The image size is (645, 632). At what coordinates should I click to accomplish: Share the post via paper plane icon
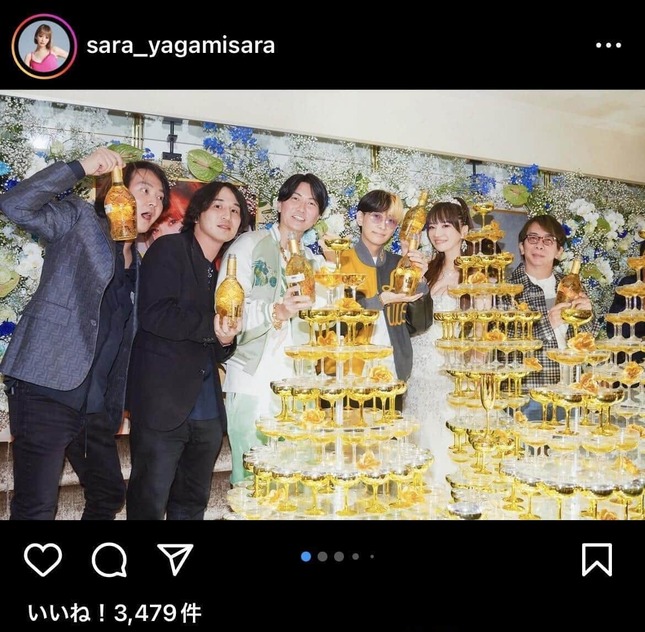175,559
